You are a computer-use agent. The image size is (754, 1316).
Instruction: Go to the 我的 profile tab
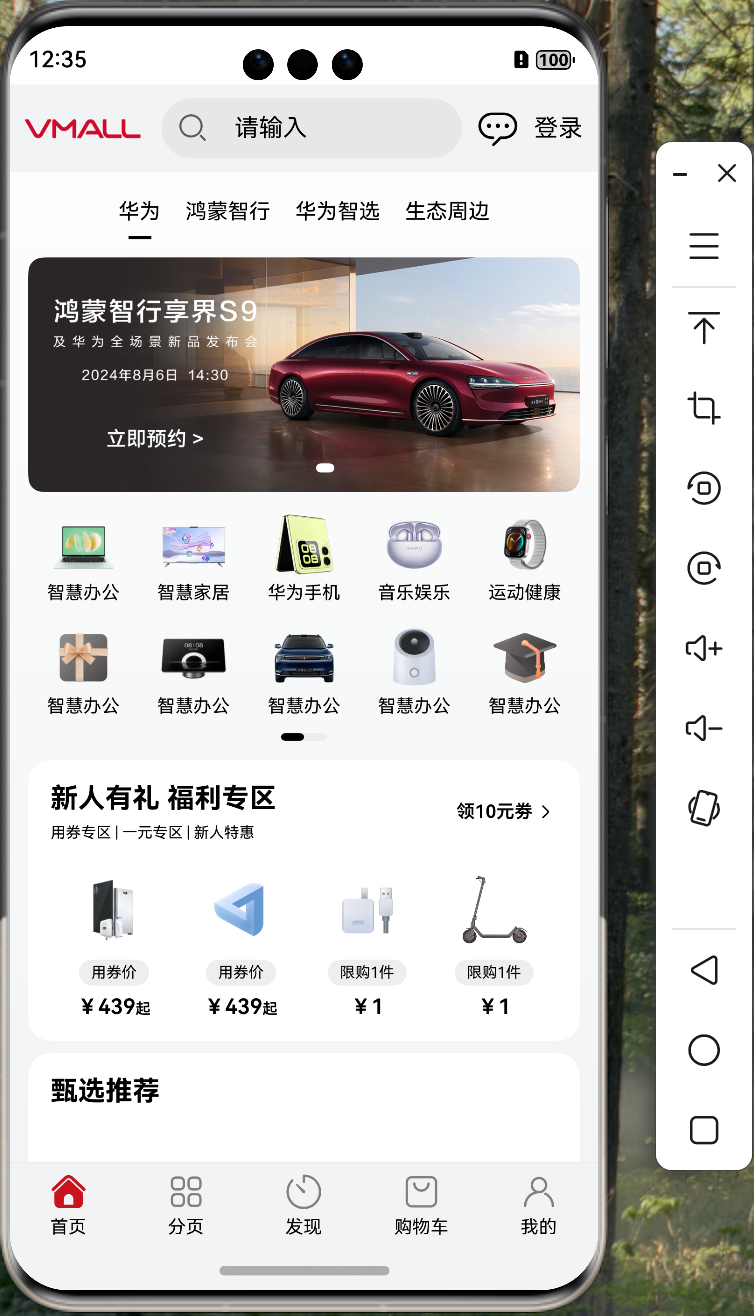click(538, 1204)
